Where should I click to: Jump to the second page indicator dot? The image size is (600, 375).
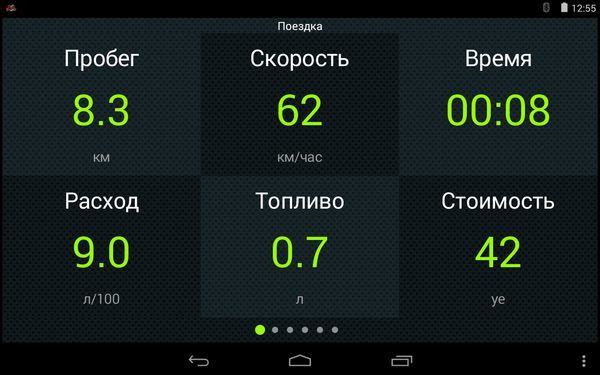tap(275, 330)
